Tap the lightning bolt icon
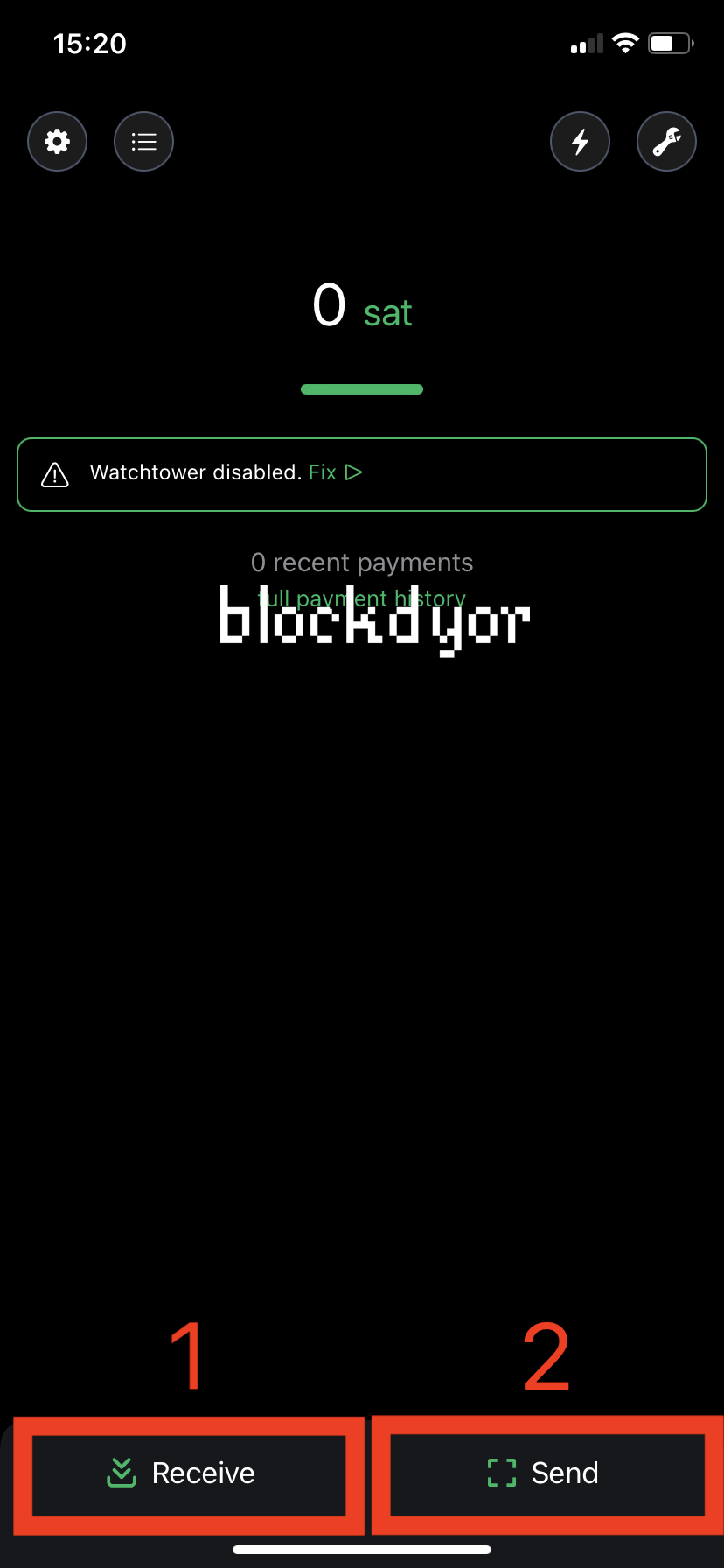 tap(580, 141)
